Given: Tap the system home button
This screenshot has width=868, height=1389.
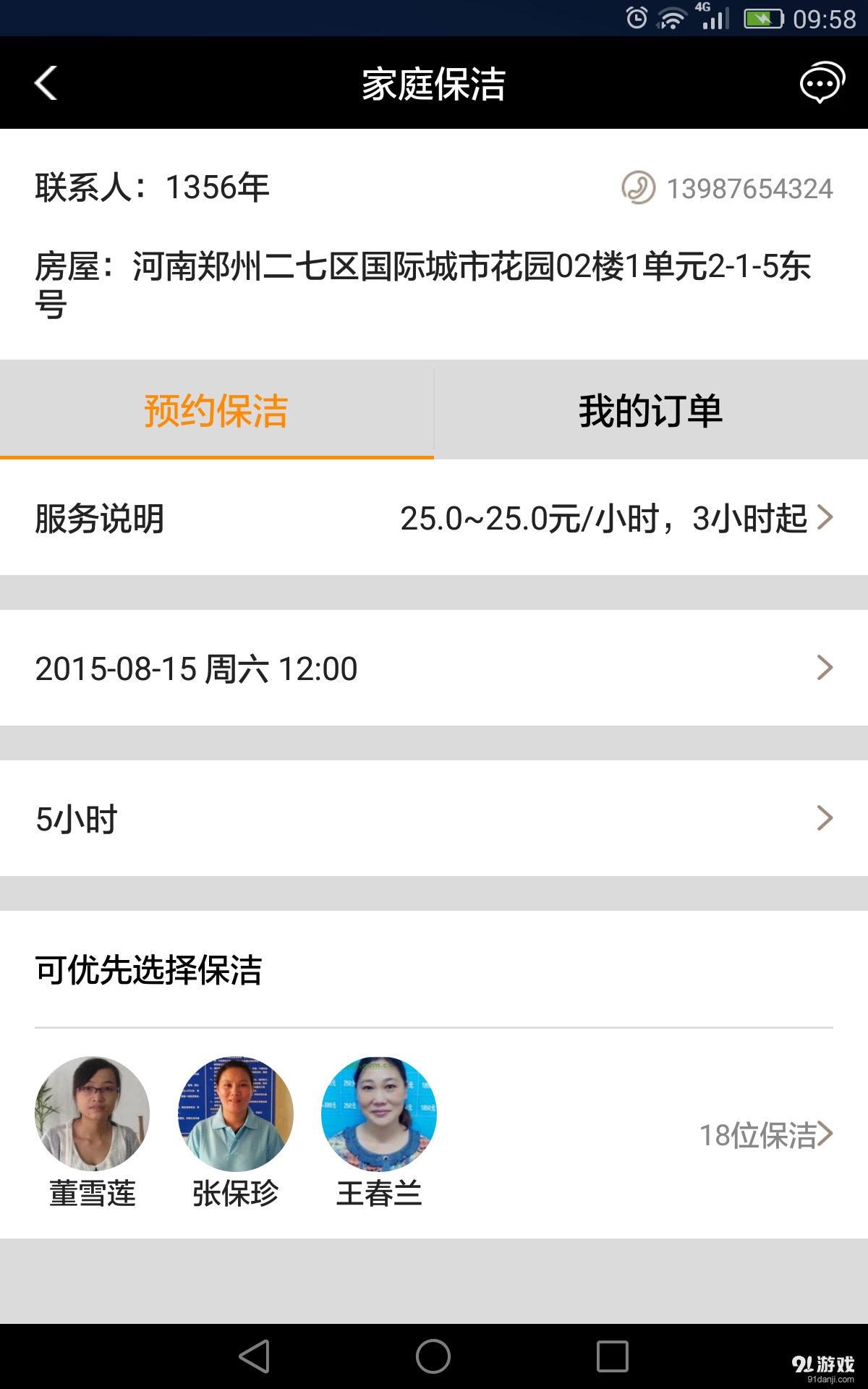Looking at the screenshot, I should click(433, 1356).
